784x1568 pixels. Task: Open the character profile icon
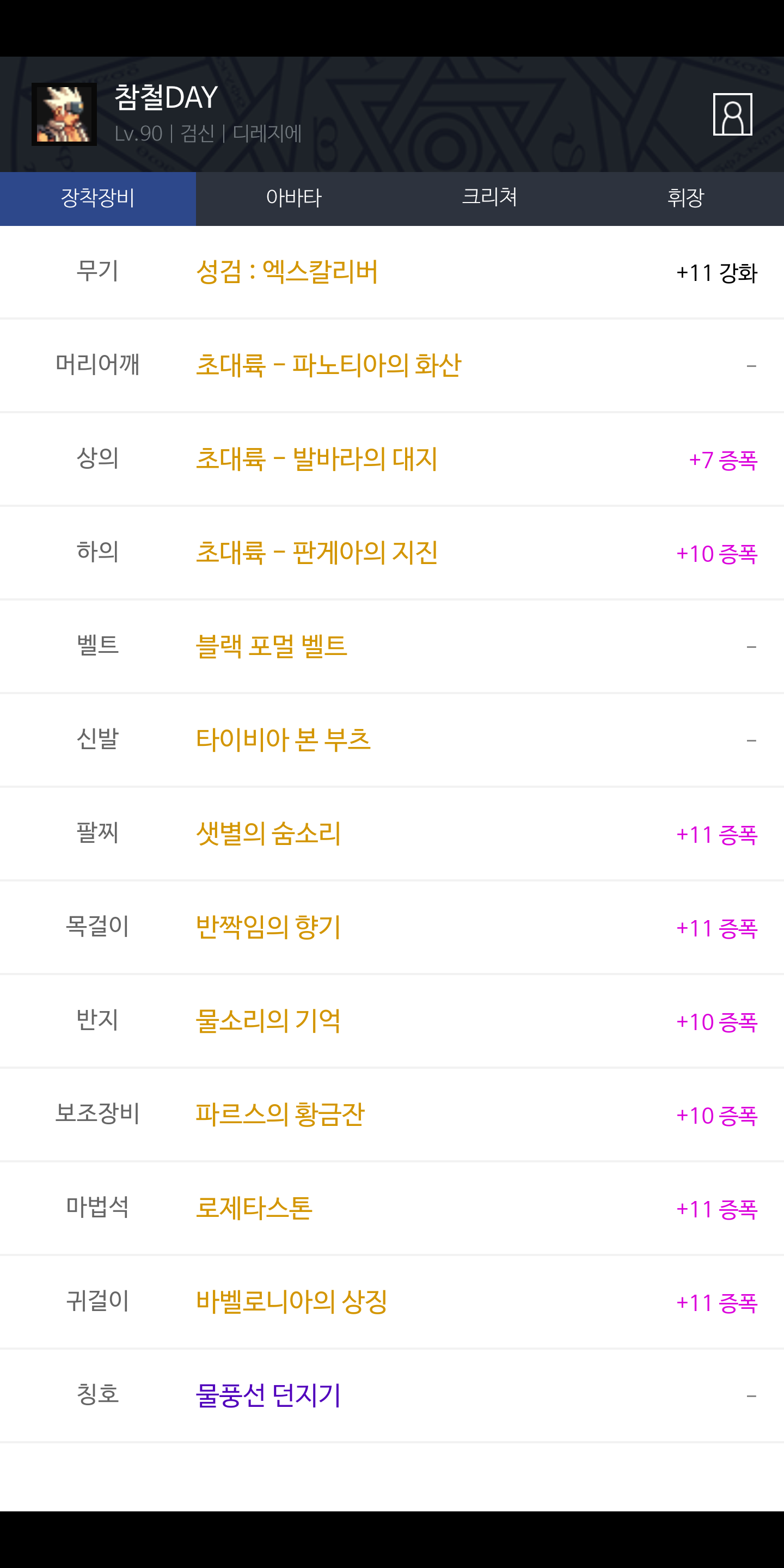[732, 114]
